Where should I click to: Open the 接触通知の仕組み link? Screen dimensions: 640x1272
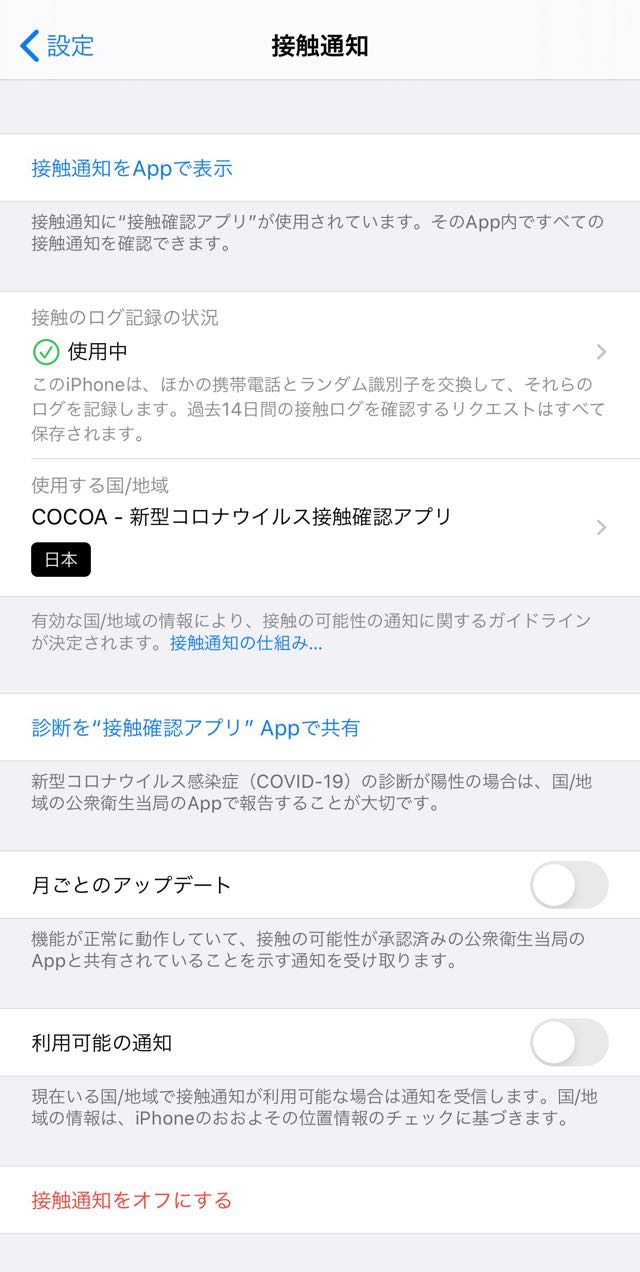pyautogui.click(x=246, y=643)
